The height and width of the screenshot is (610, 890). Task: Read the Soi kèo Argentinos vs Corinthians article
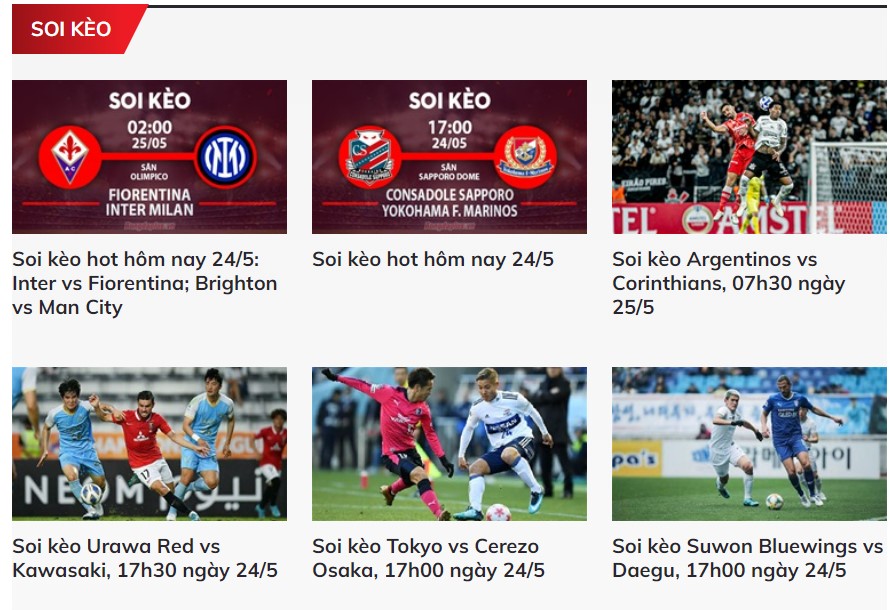[x=730, y=283]
